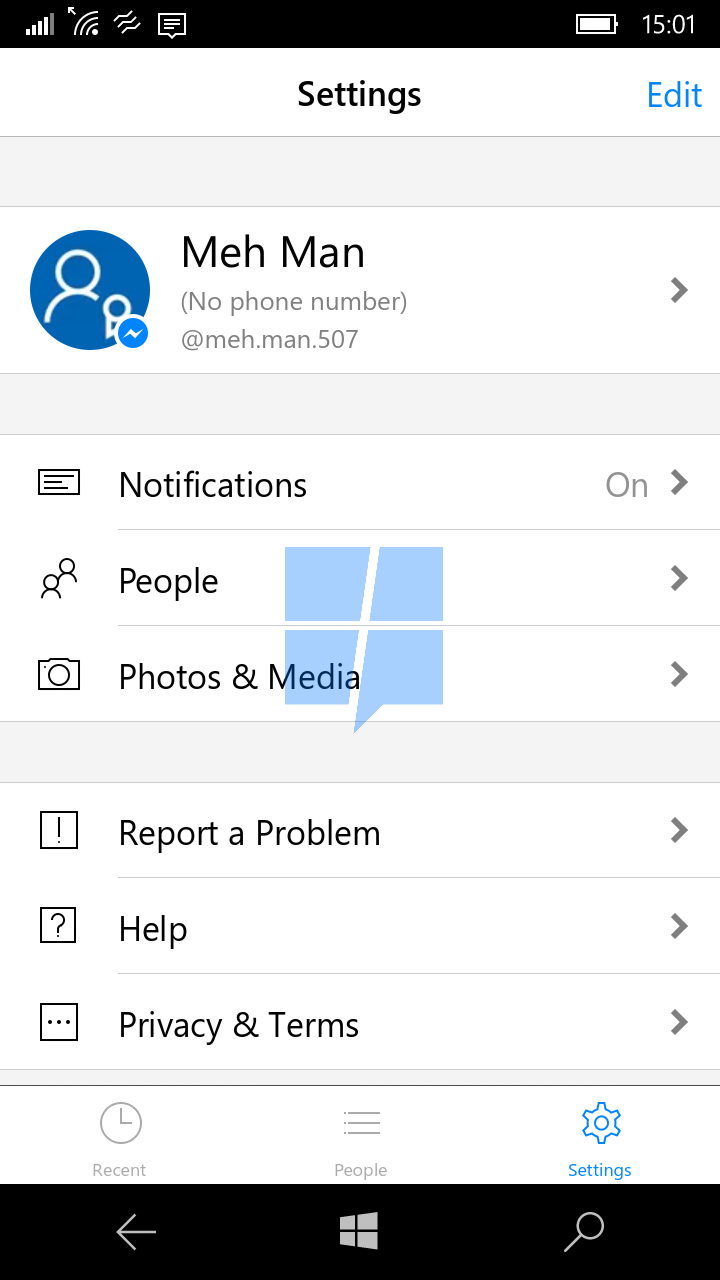Open Photos & Media settings
Image resolution: width=720 pixels, height=1280 pixels.
(x=360, y=674)
